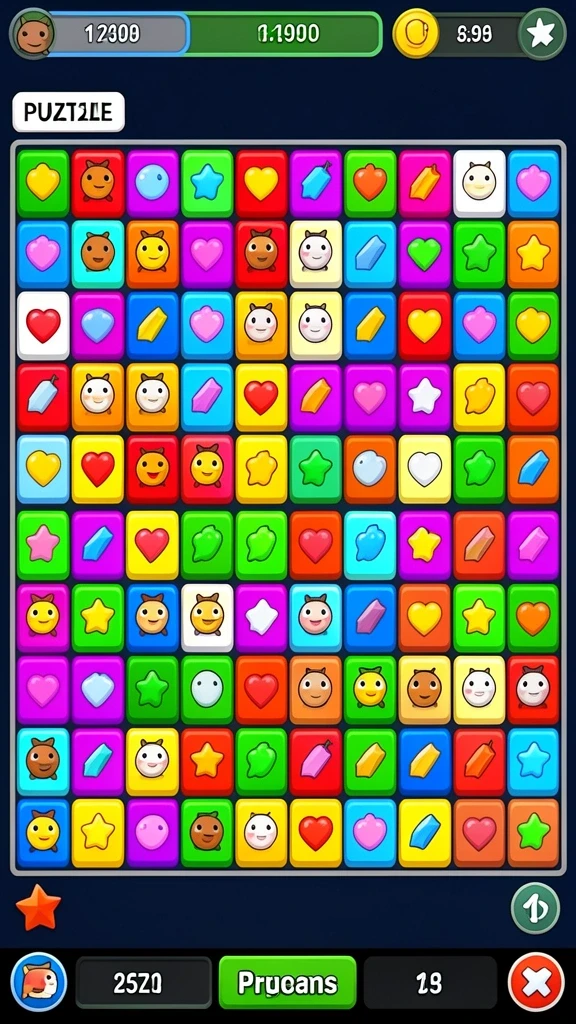This screenshot has height=1024, width=576.
Task: Open the player avatar at top left
Action: (x=32, y=34)
